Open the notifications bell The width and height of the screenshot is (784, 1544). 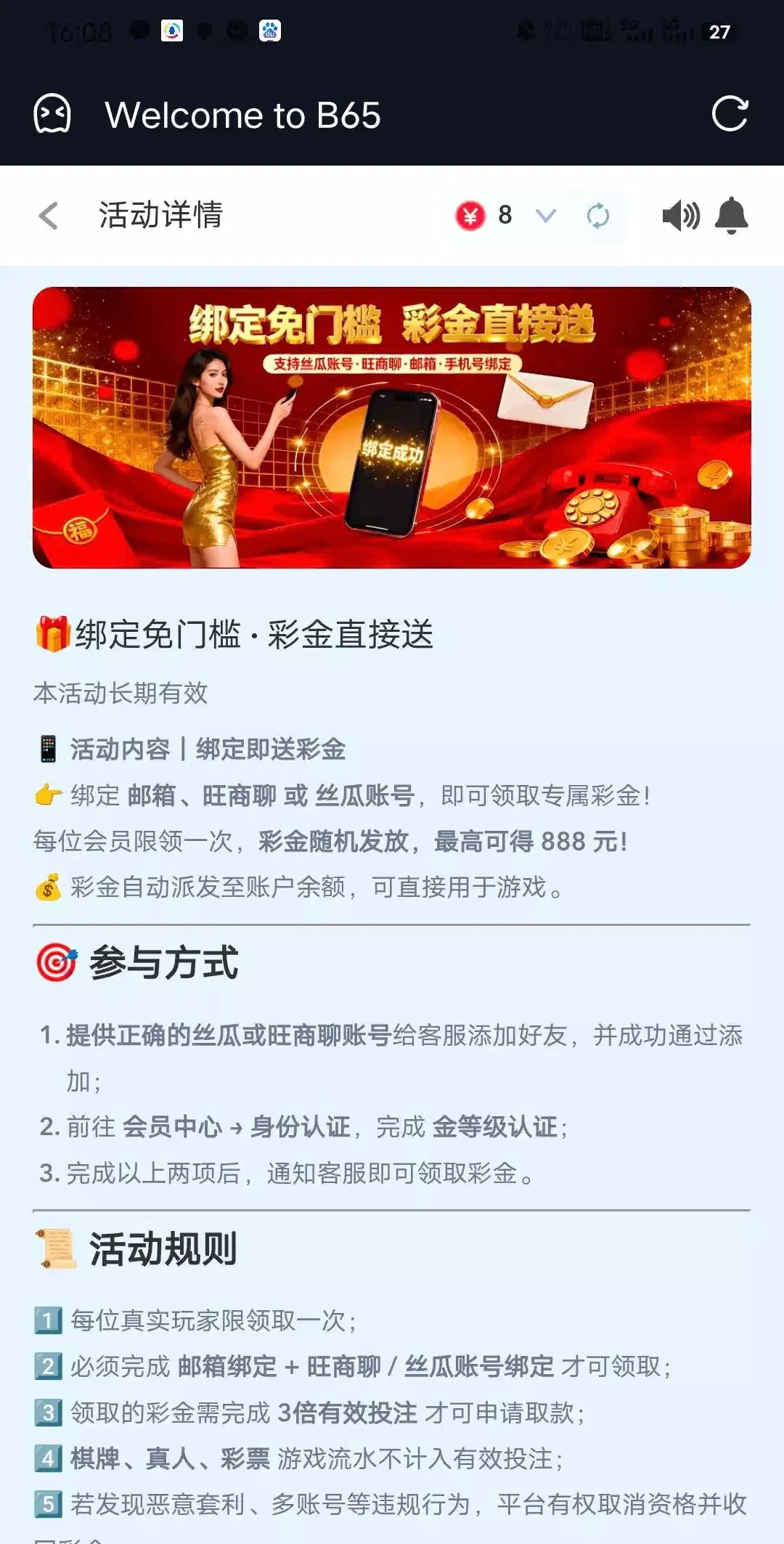click(x=731, y=216)
